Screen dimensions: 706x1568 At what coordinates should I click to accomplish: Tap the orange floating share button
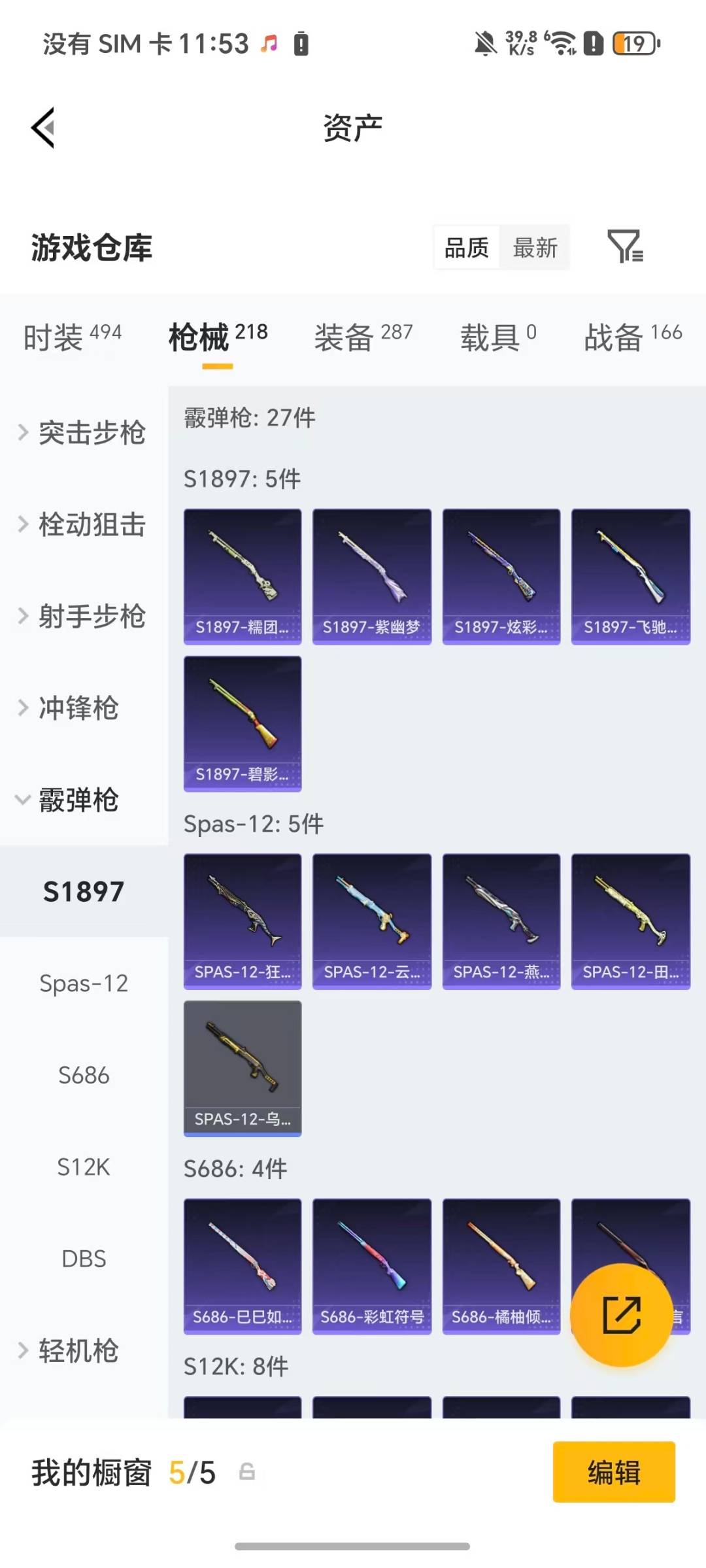click(x=620, y=1314)
